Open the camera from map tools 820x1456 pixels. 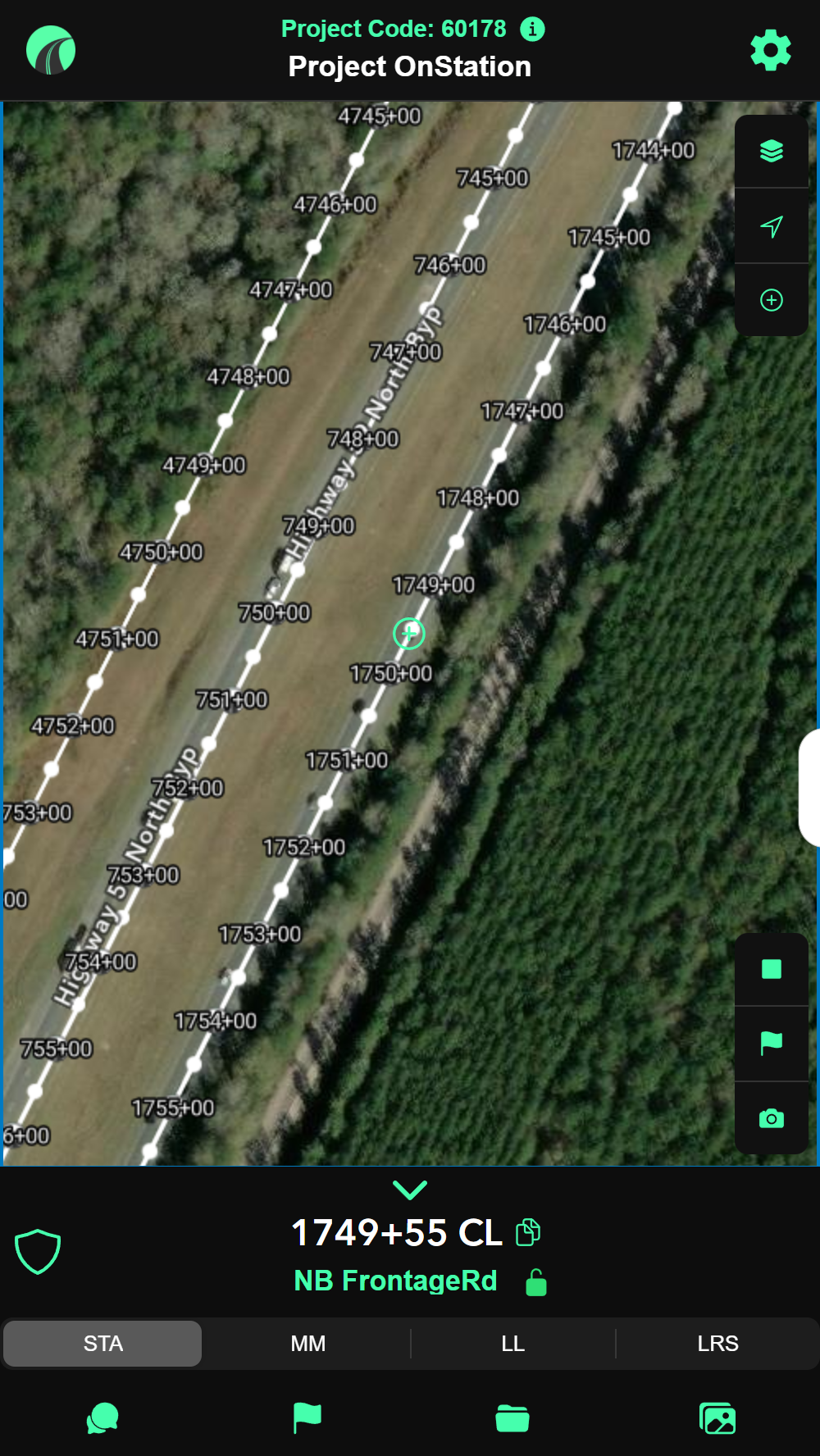(x=772, y=1118)
